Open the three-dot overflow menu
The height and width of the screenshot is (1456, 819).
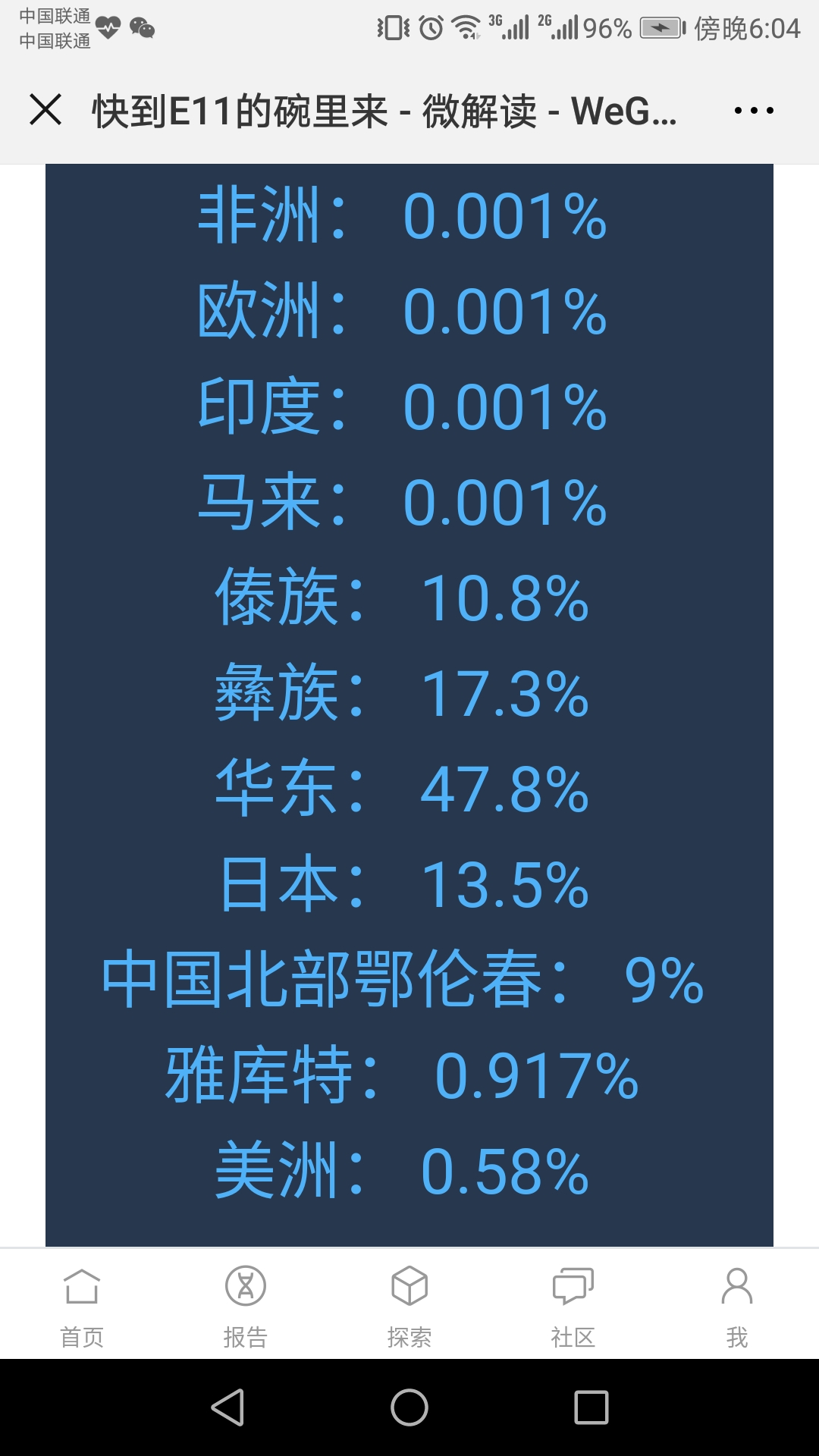pos(754,111)
